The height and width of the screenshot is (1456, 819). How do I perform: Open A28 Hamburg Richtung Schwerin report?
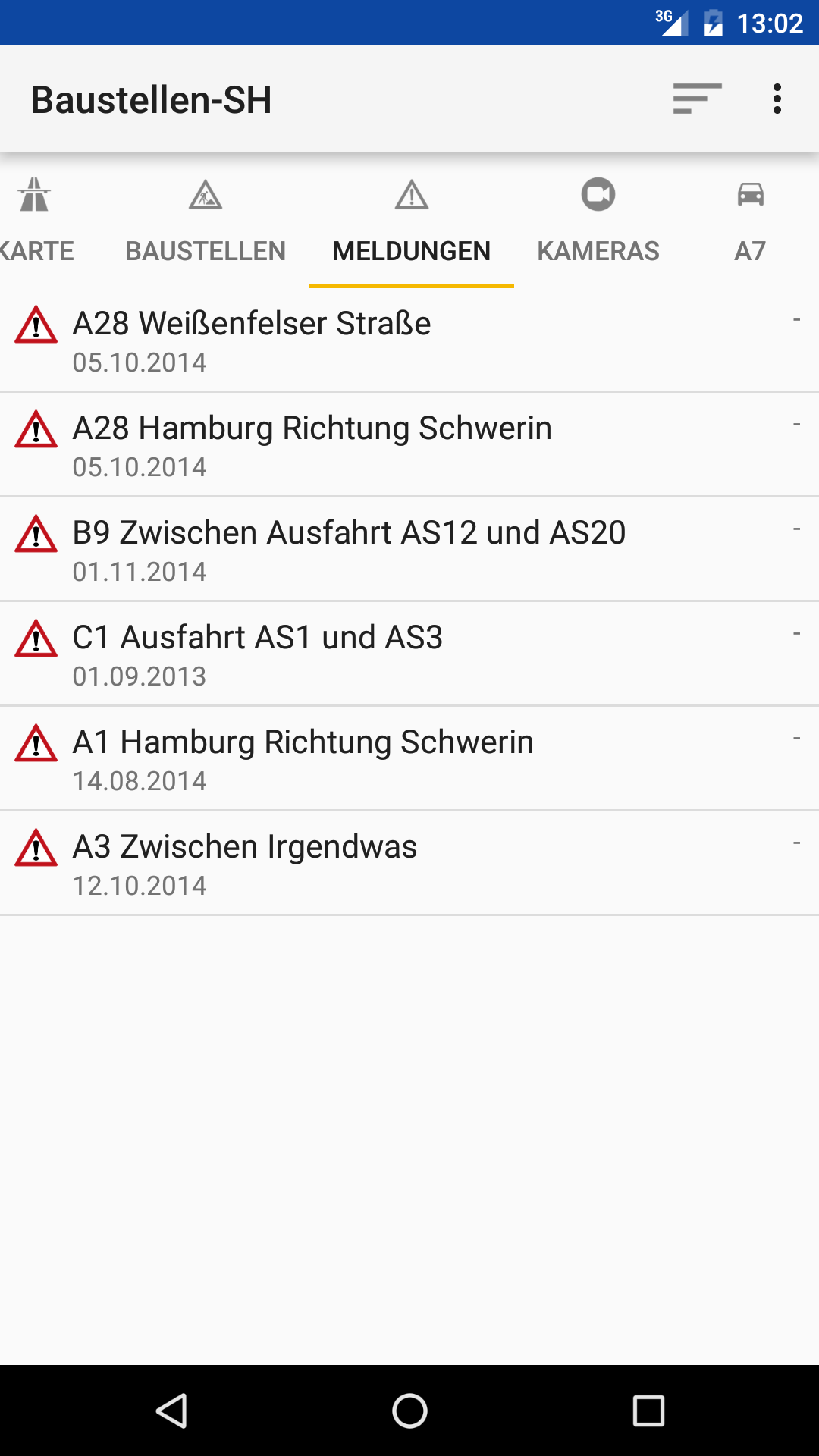409,445
